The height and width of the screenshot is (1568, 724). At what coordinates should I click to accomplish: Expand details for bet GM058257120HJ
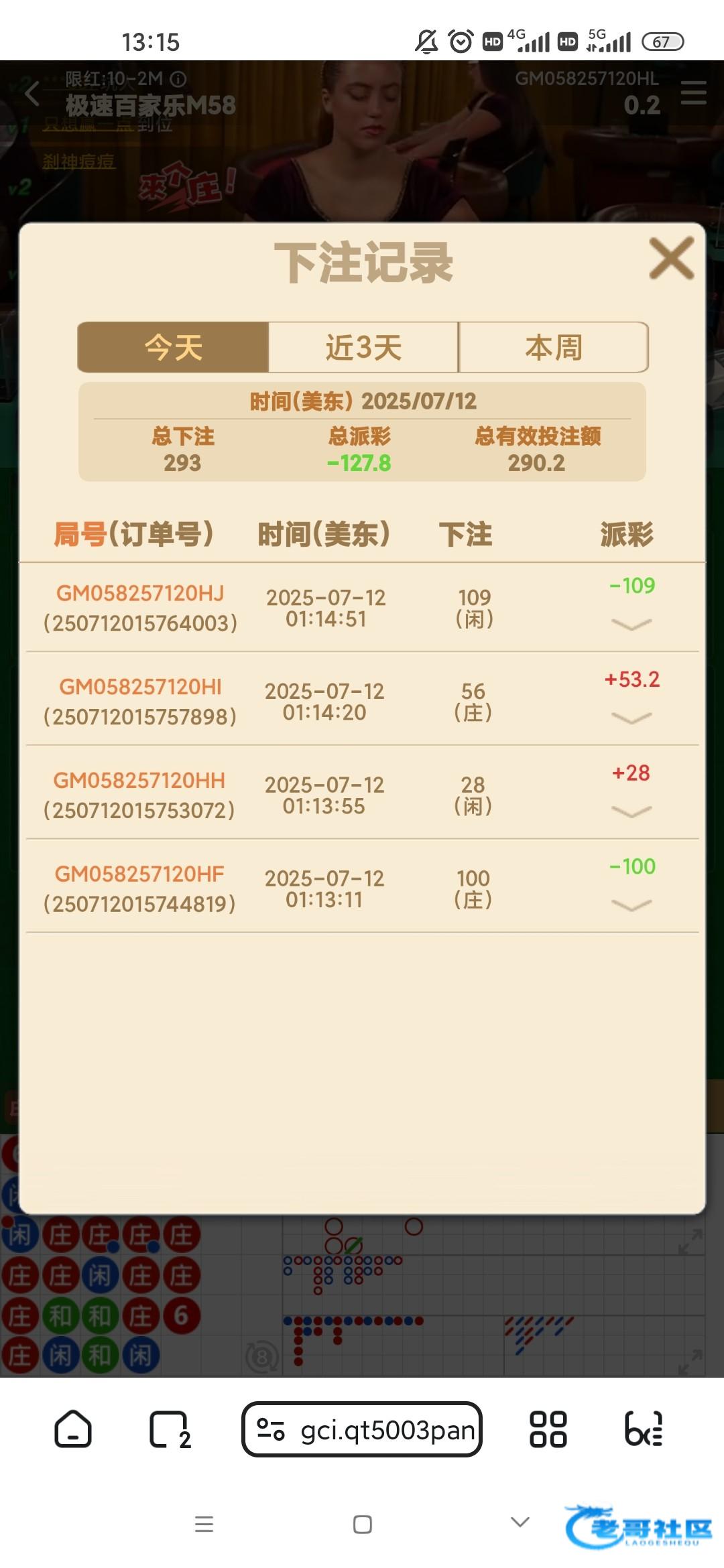coord(631,625)
